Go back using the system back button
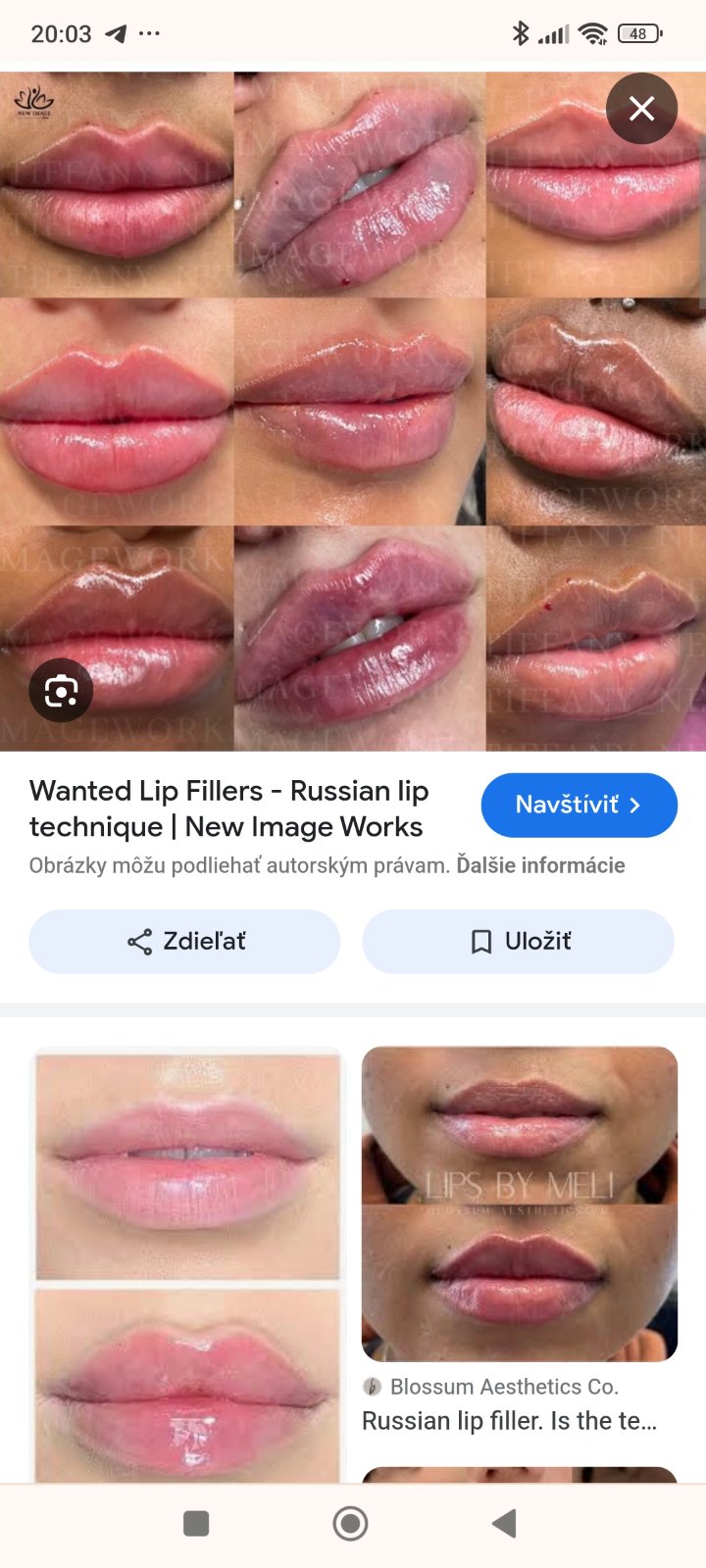 (504, 1523)
